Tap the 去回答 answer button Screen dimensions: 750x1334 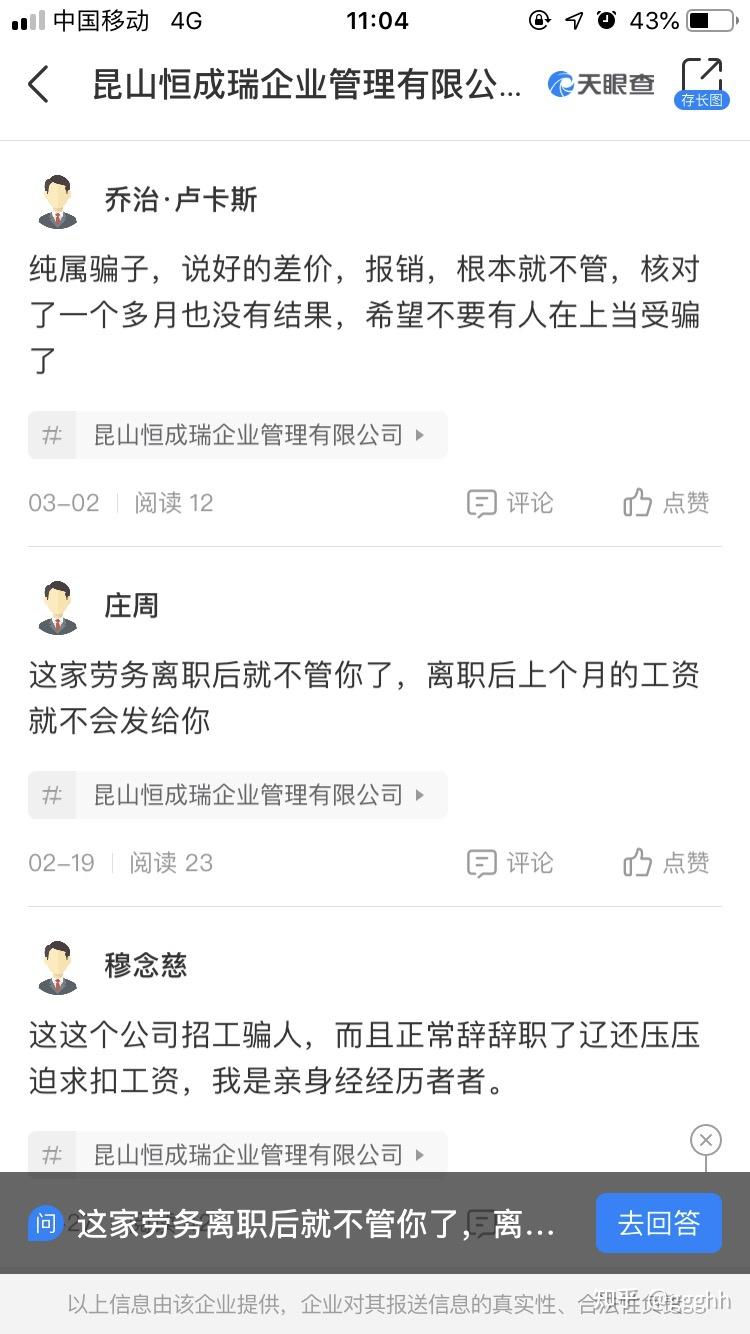click(x=658, y=1222)
